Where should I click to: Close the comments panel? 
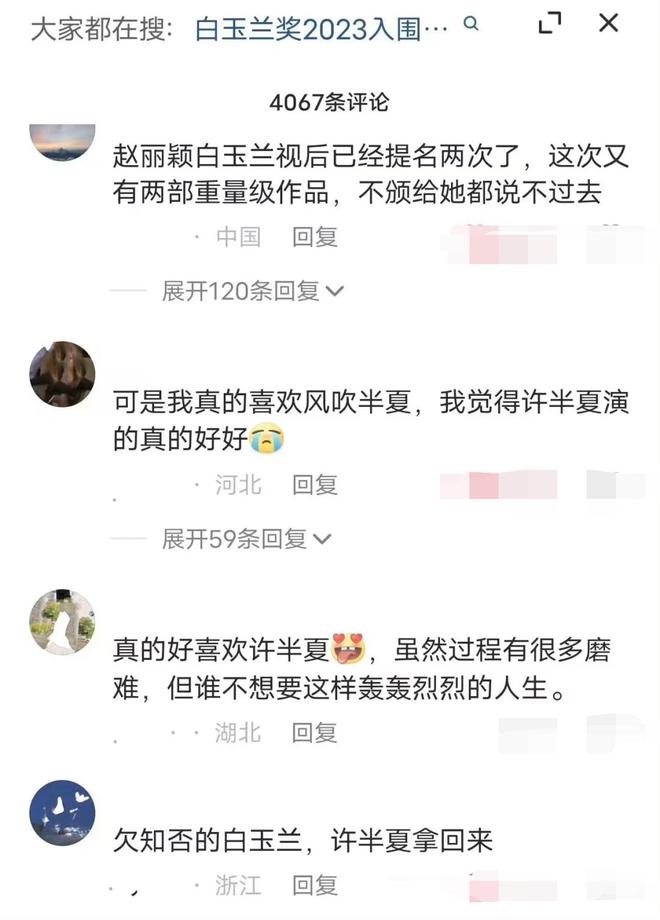pyautogui.click(x=608, y=24)
